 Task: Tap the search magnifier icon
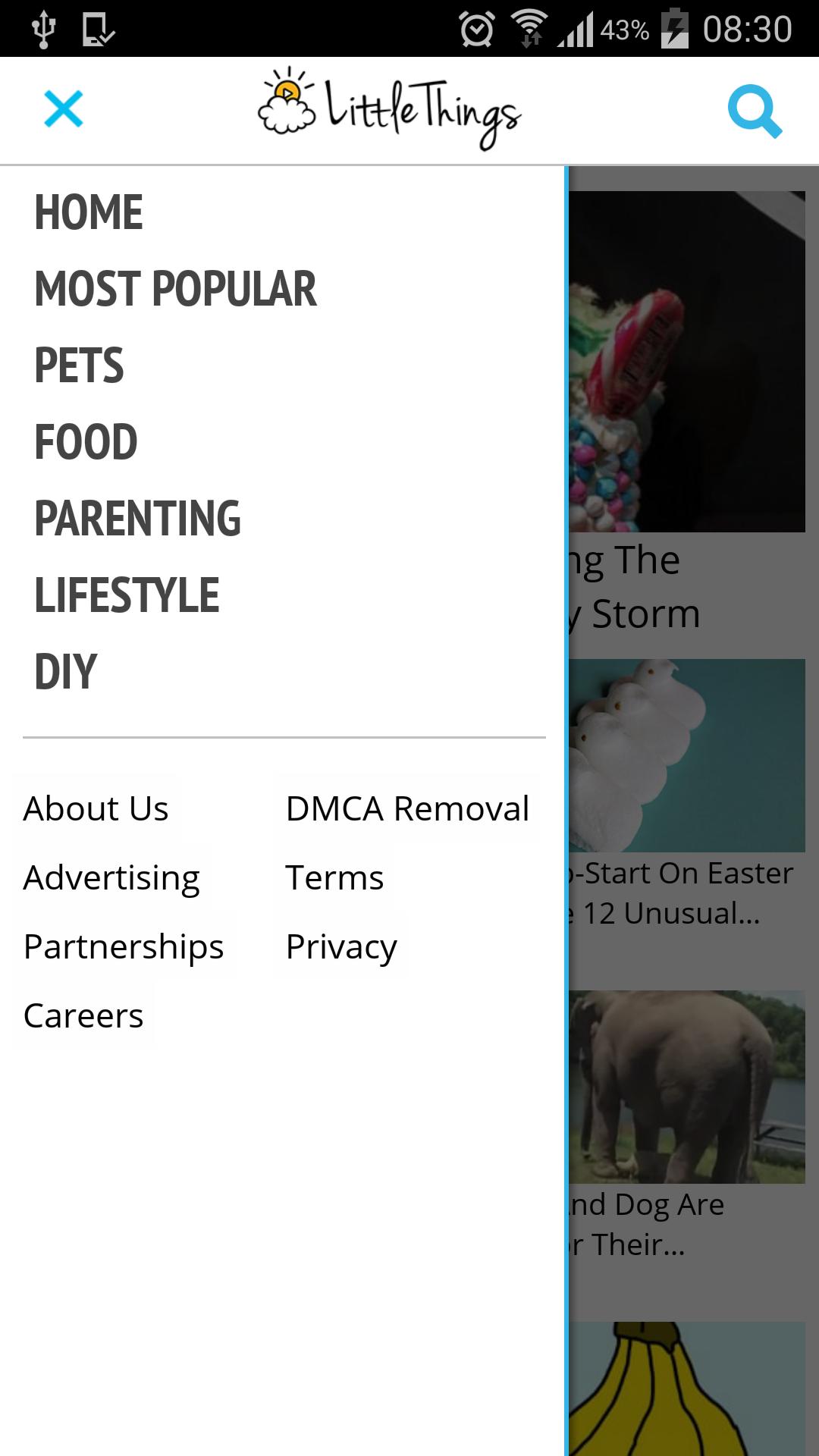(756, 111)
